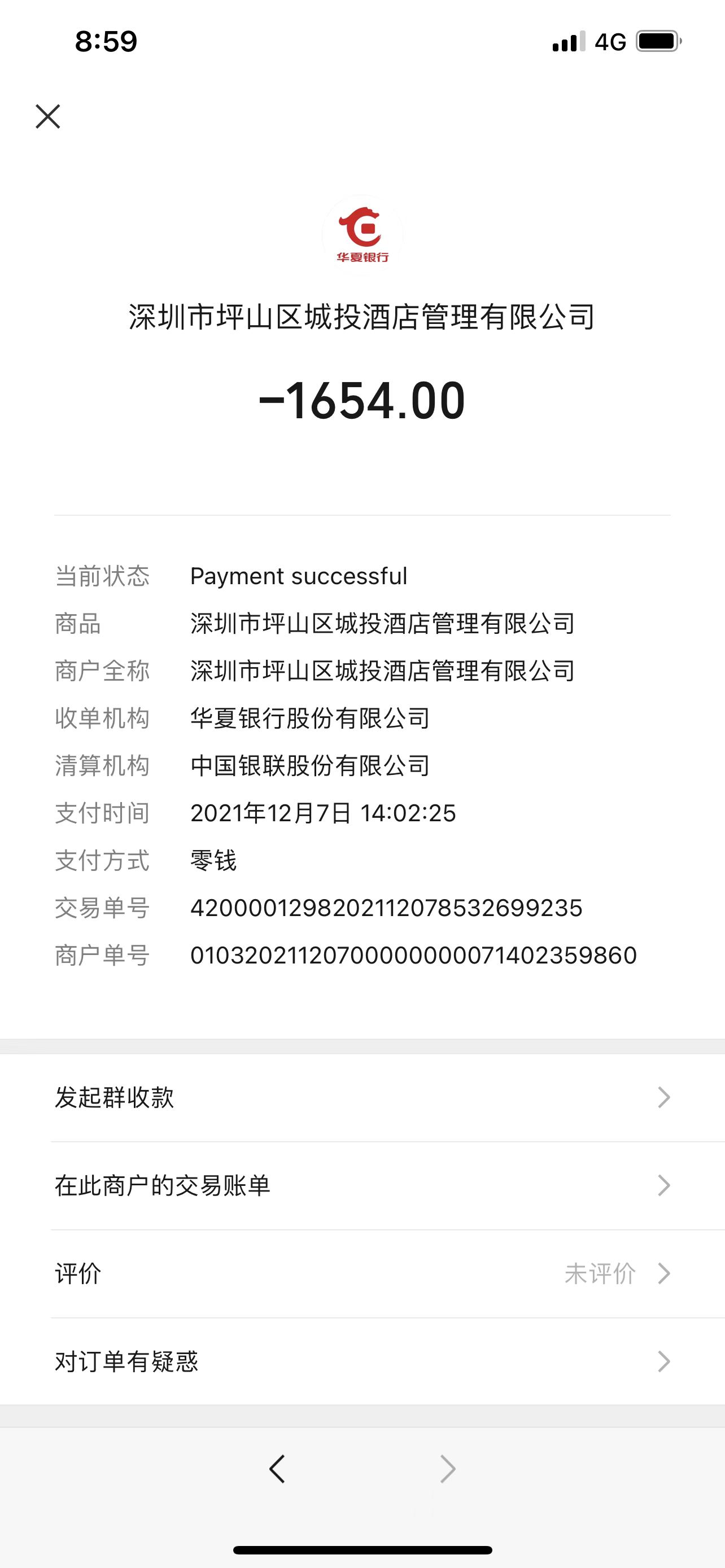Image resolution: width=725 pixels, height=1568 pixels.
Task: Open the 评价 rating row
Action: pos(362,1274)
